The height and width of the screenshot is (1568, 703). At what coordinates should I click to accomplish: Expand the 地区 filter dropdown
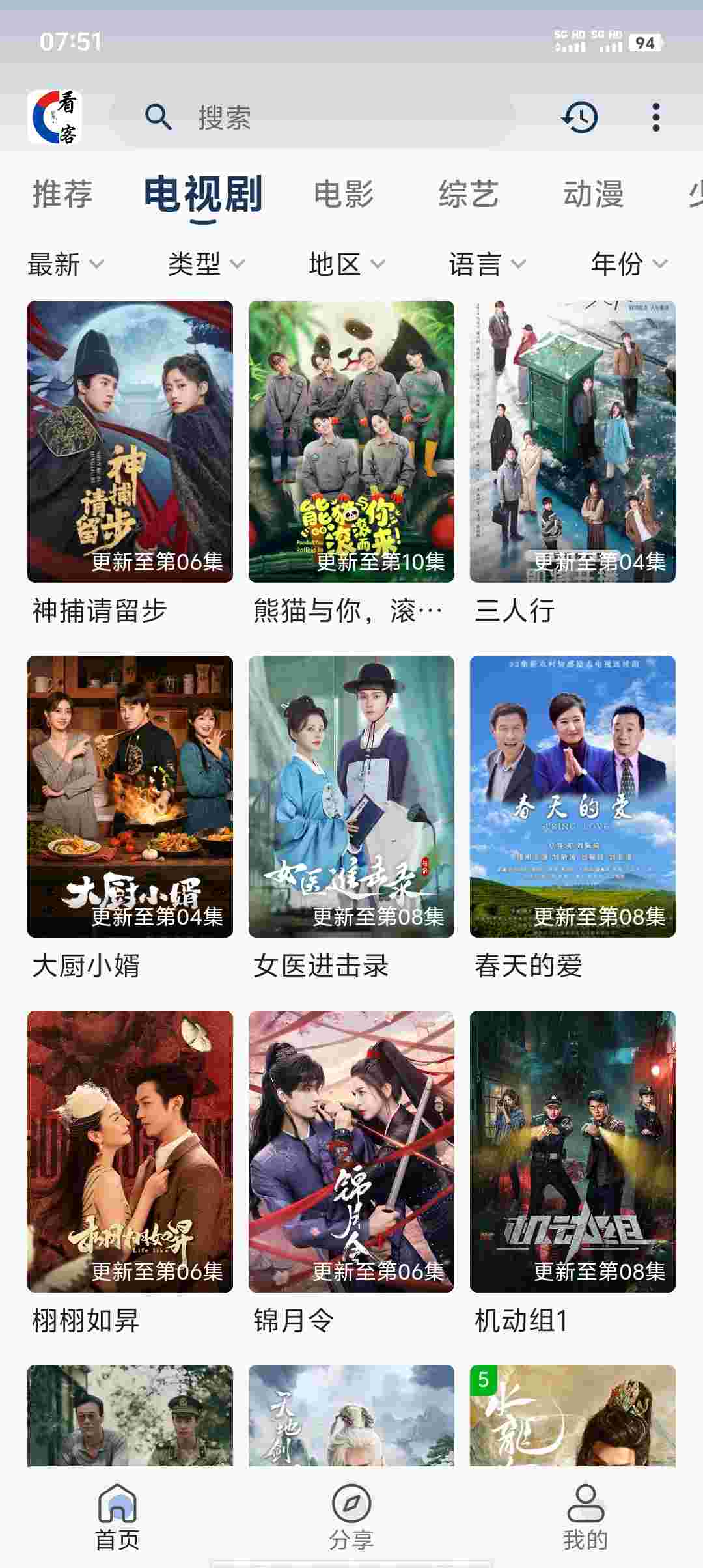click(x=346, y=264)
